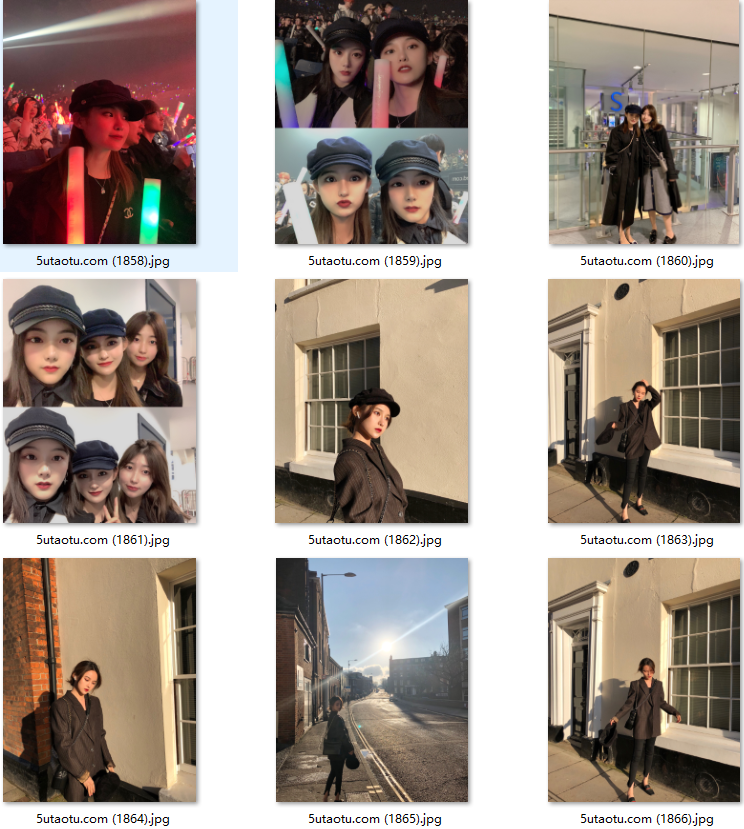Tap the 5utaotu.com (1864).jpg thumbnail

point(100,680)
